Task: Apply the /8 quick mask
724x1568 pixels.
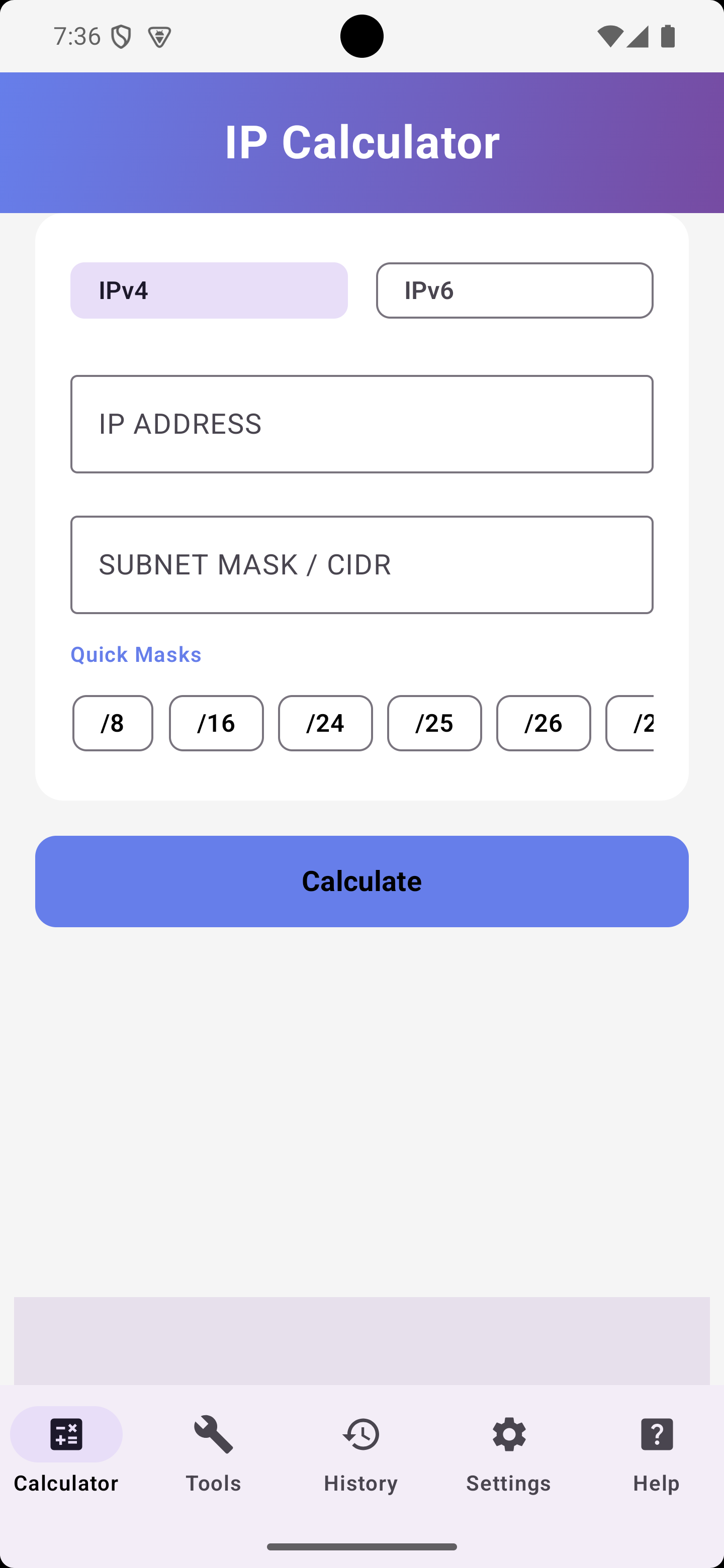Action: point(112,723)
